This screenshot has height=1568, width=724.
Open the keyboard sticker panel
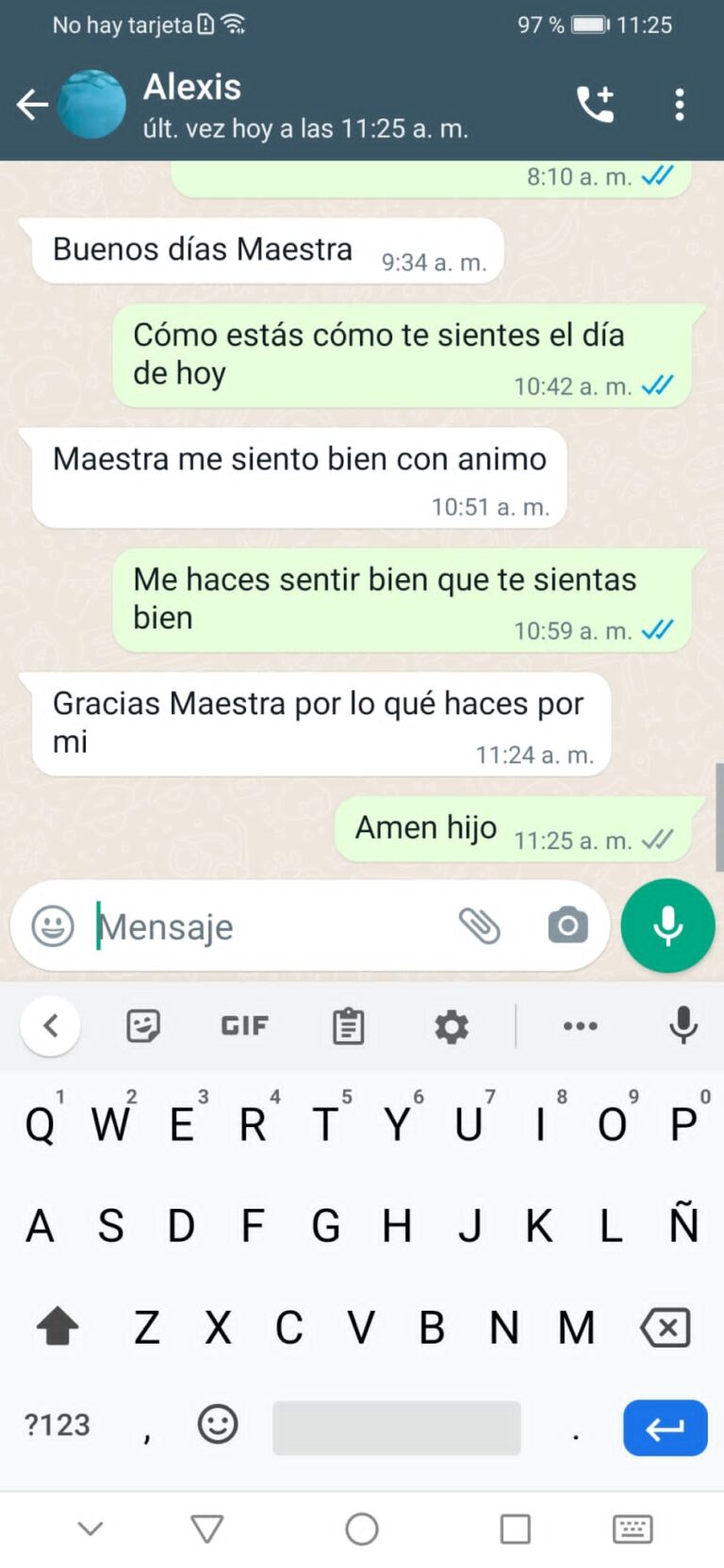coord(143,1025)
